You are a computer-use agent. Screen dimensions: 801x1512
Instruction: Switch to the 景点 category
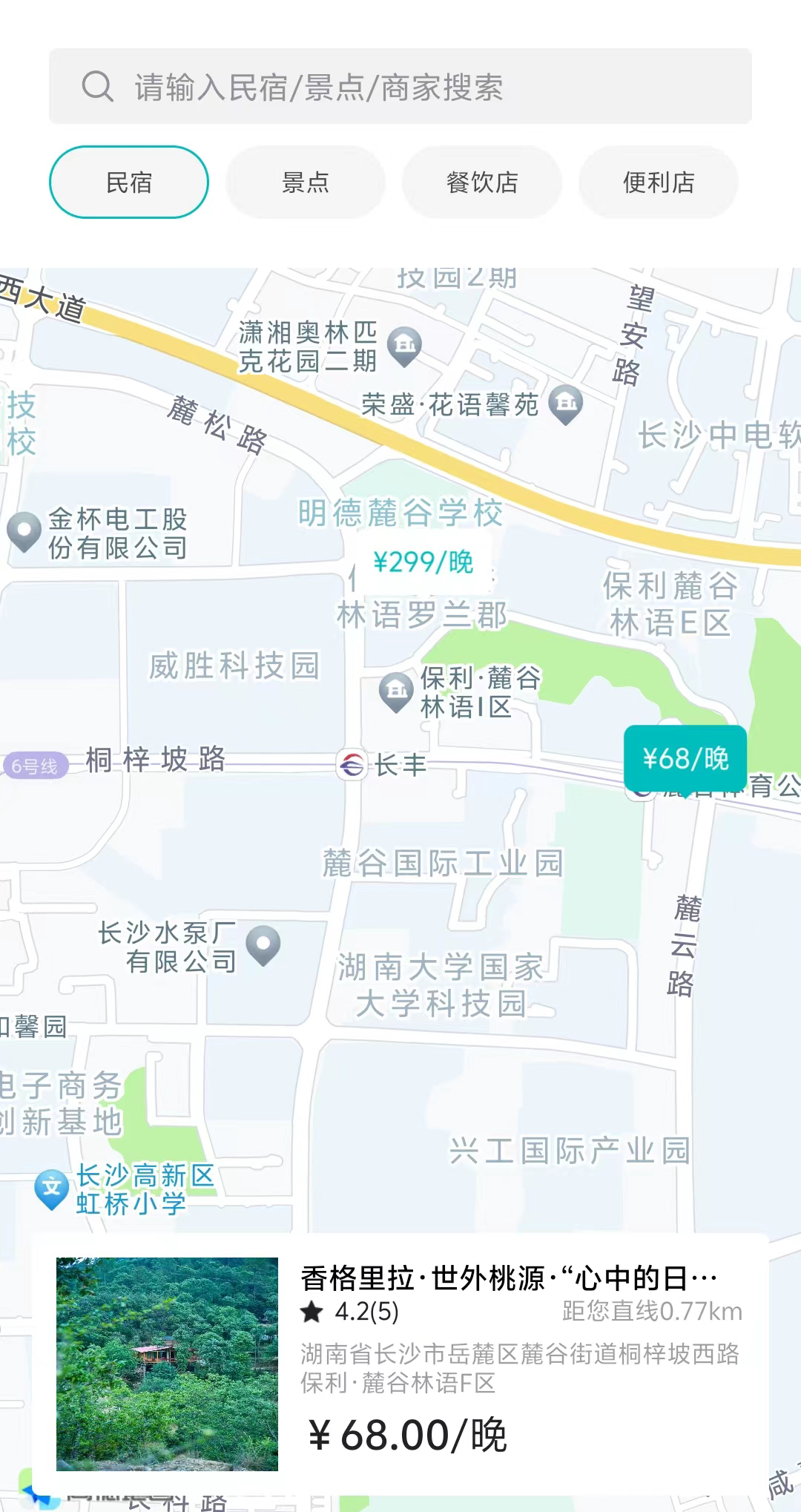(306, 183)
